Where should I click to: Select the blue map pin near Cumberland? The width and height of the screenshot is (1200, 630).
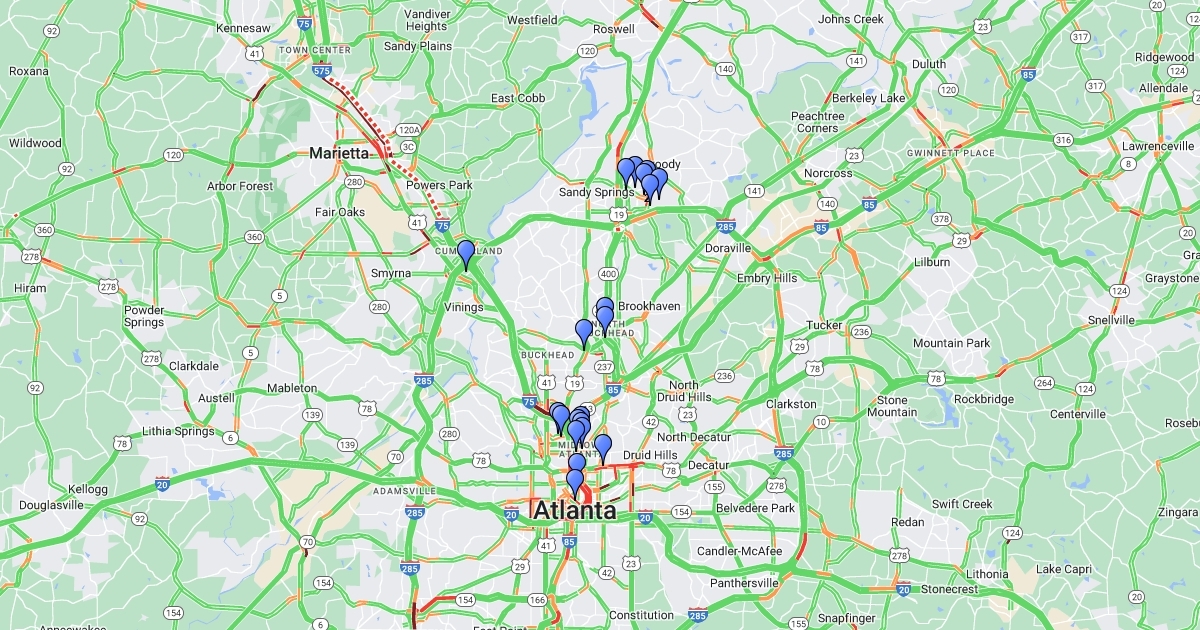click(466, 253)
